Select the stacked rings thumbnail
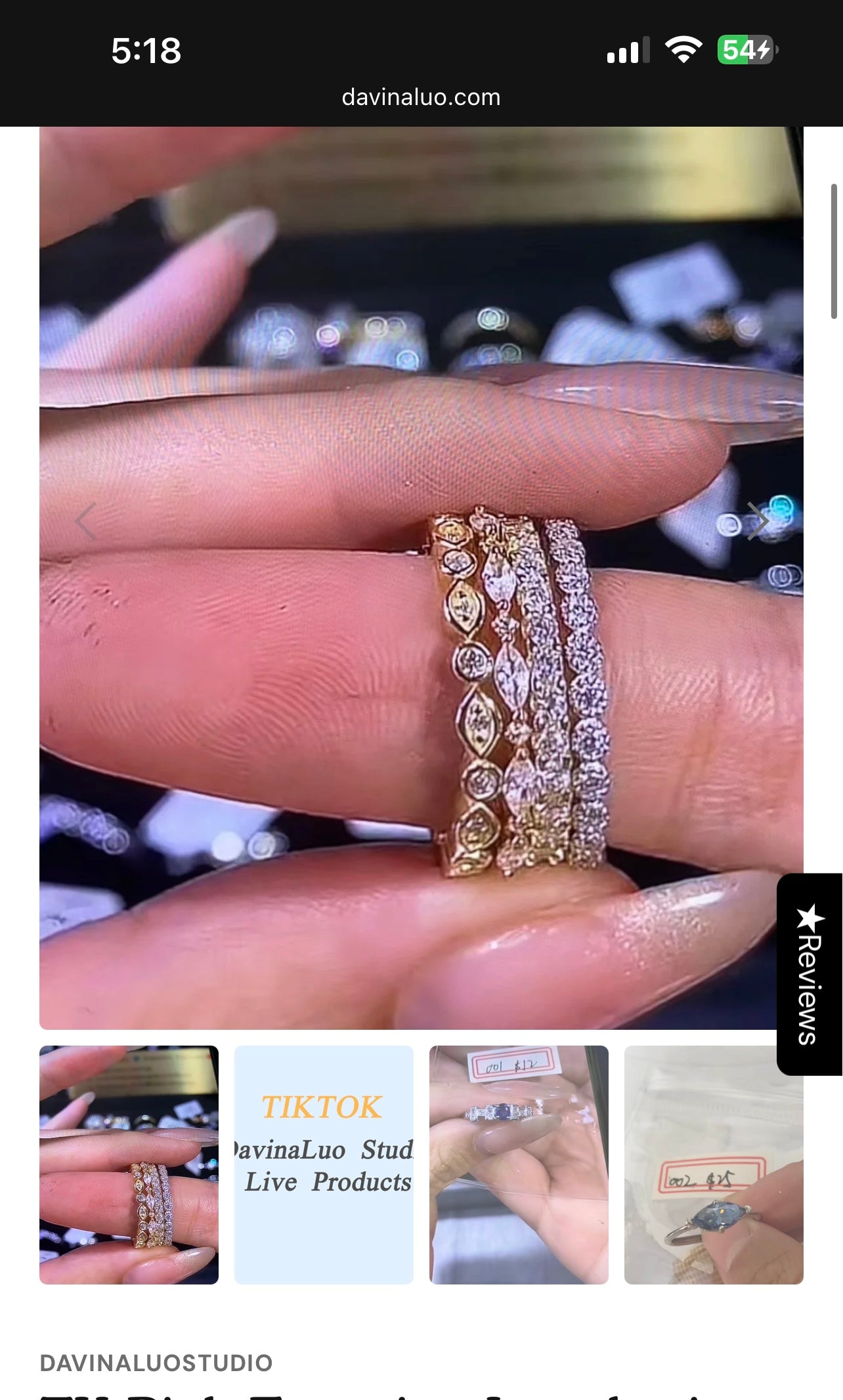Screen dimensions: 843x1400 coord(129,1164)
